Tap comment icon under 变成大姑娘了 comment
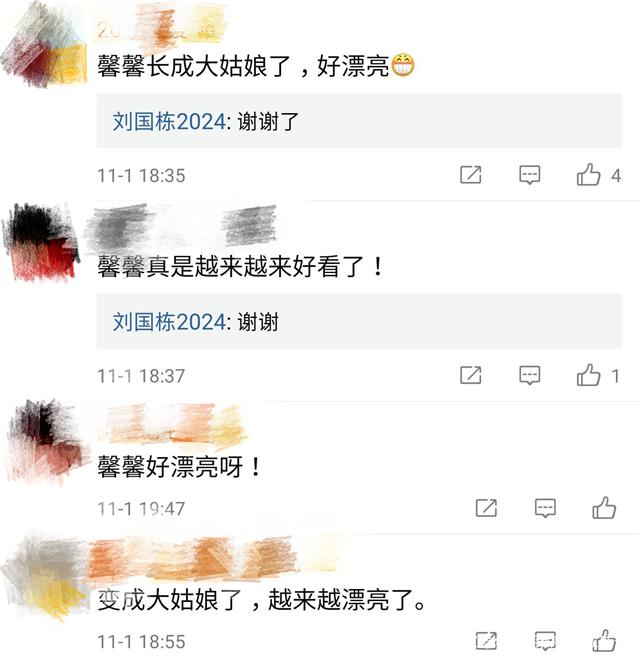This screenshot has height=659, width=640. (x=545, y=641)
